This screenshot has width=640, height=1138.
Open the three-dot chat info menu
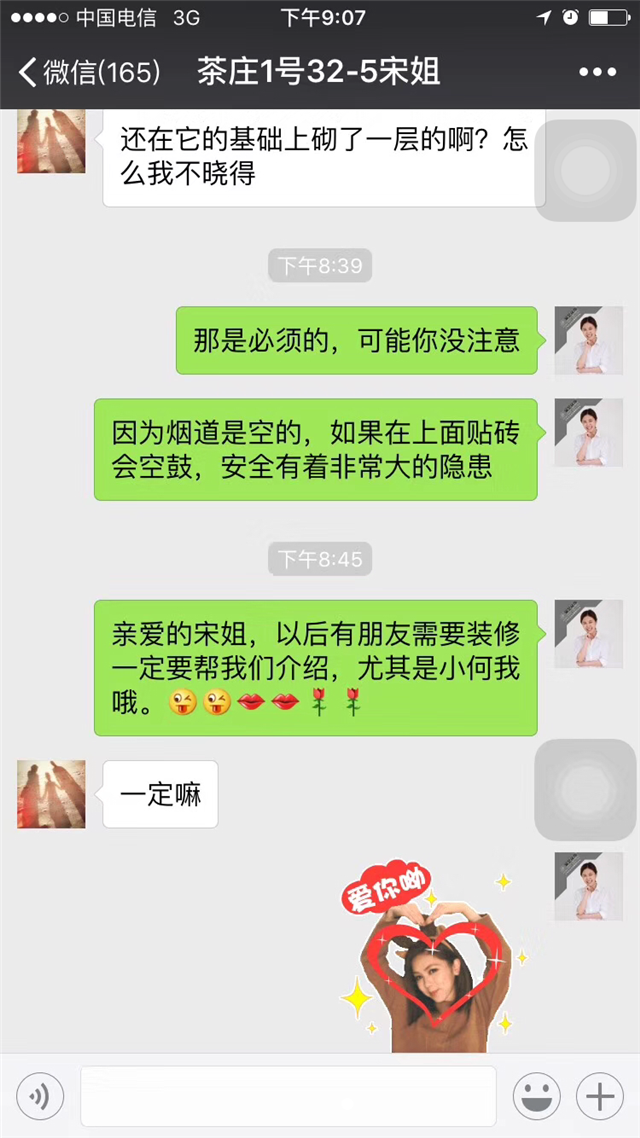(x=598, y=73)
